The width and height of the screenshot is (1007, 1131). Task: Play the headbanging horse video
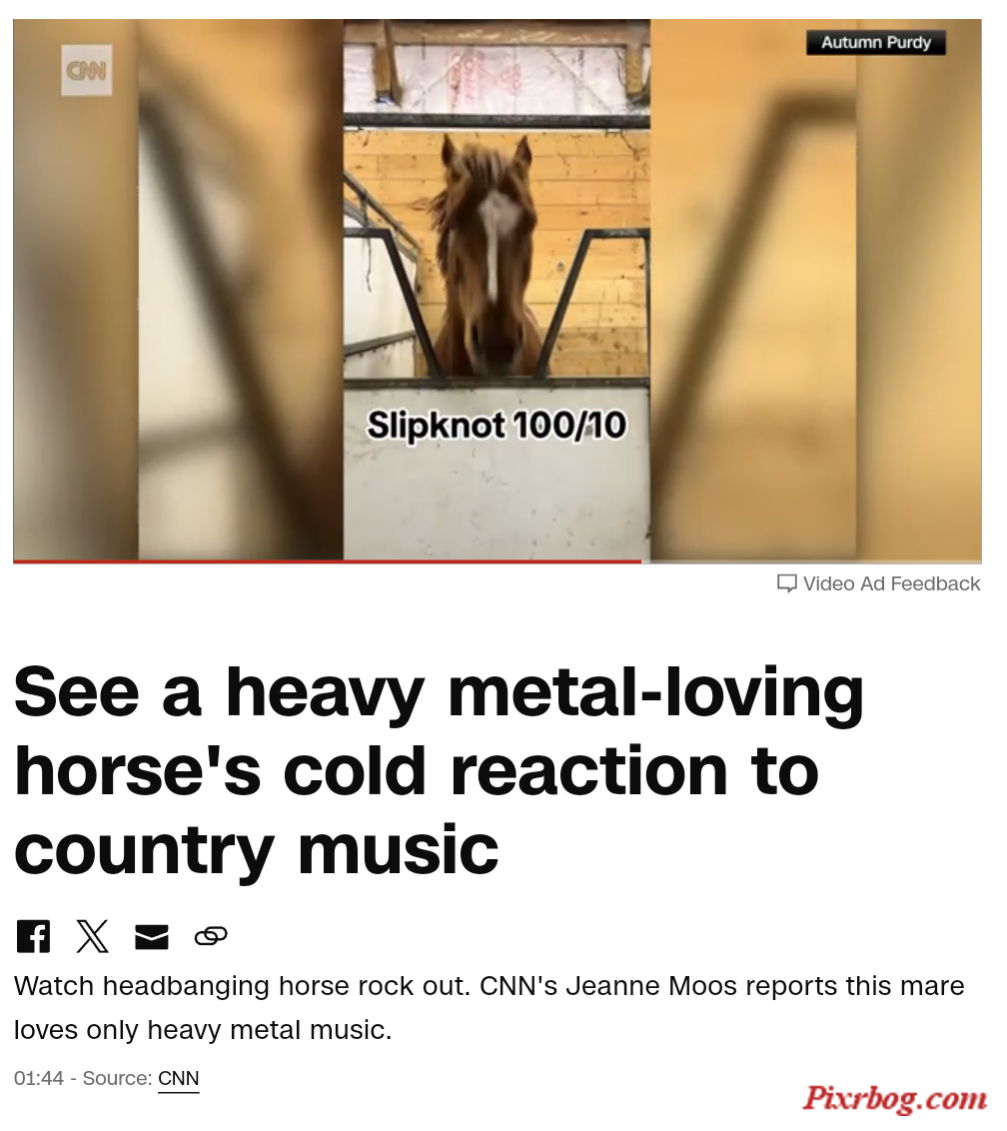pos(497,290)
